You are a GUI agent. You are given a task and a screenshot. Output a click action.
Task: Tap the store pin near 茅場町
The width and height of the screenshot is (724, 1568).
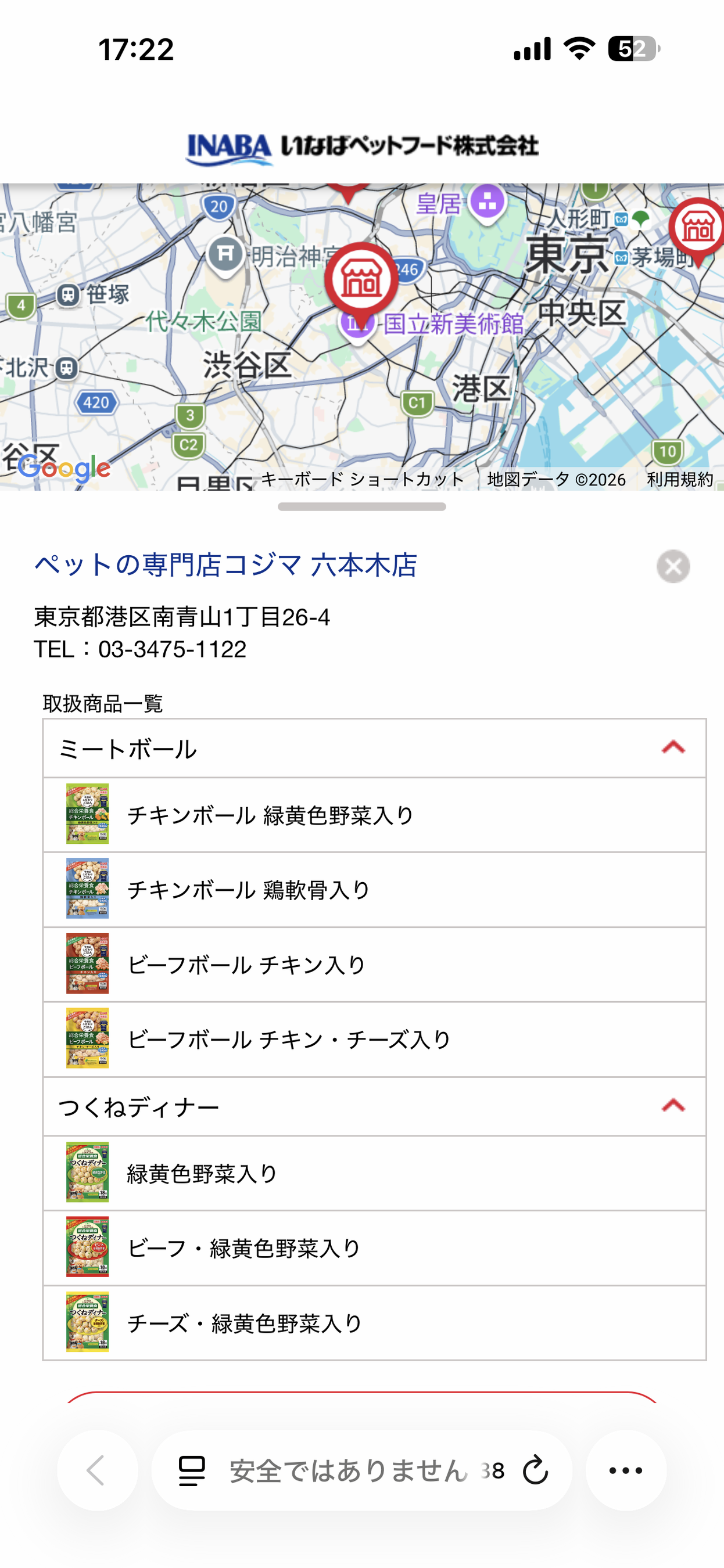(698, 229)
